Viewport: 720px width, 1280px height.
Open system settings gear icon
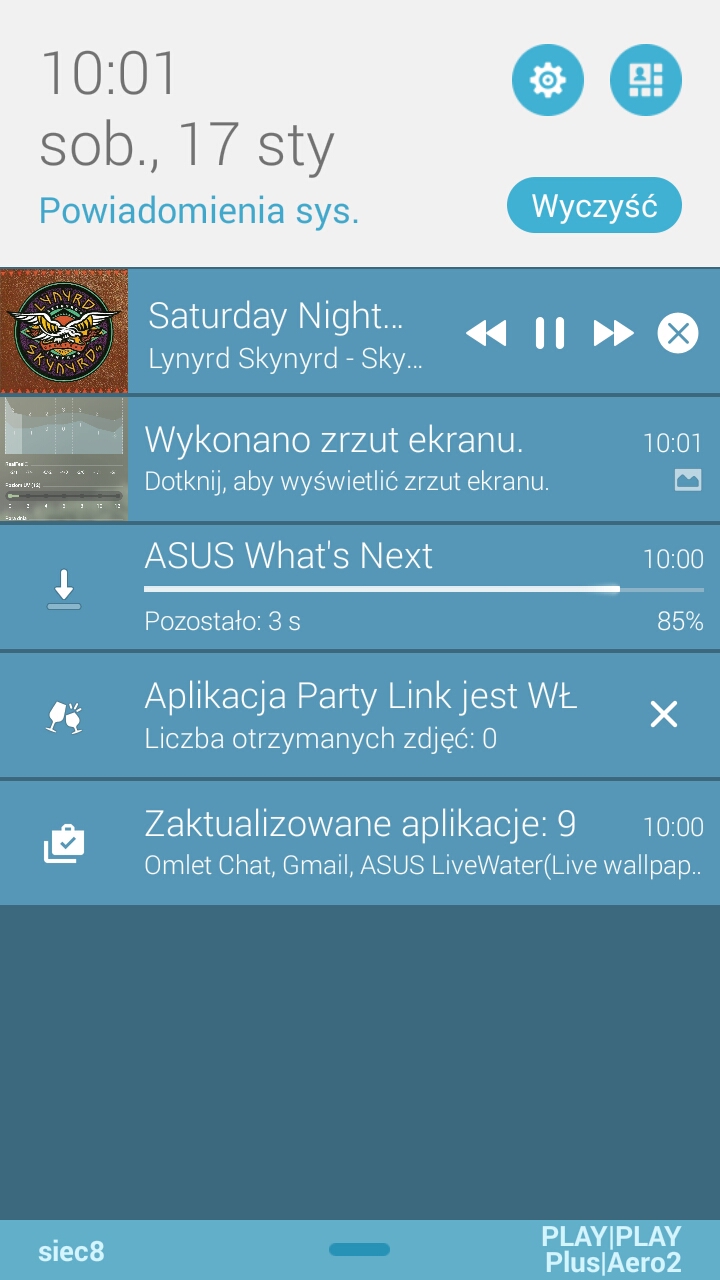[547, 80]
